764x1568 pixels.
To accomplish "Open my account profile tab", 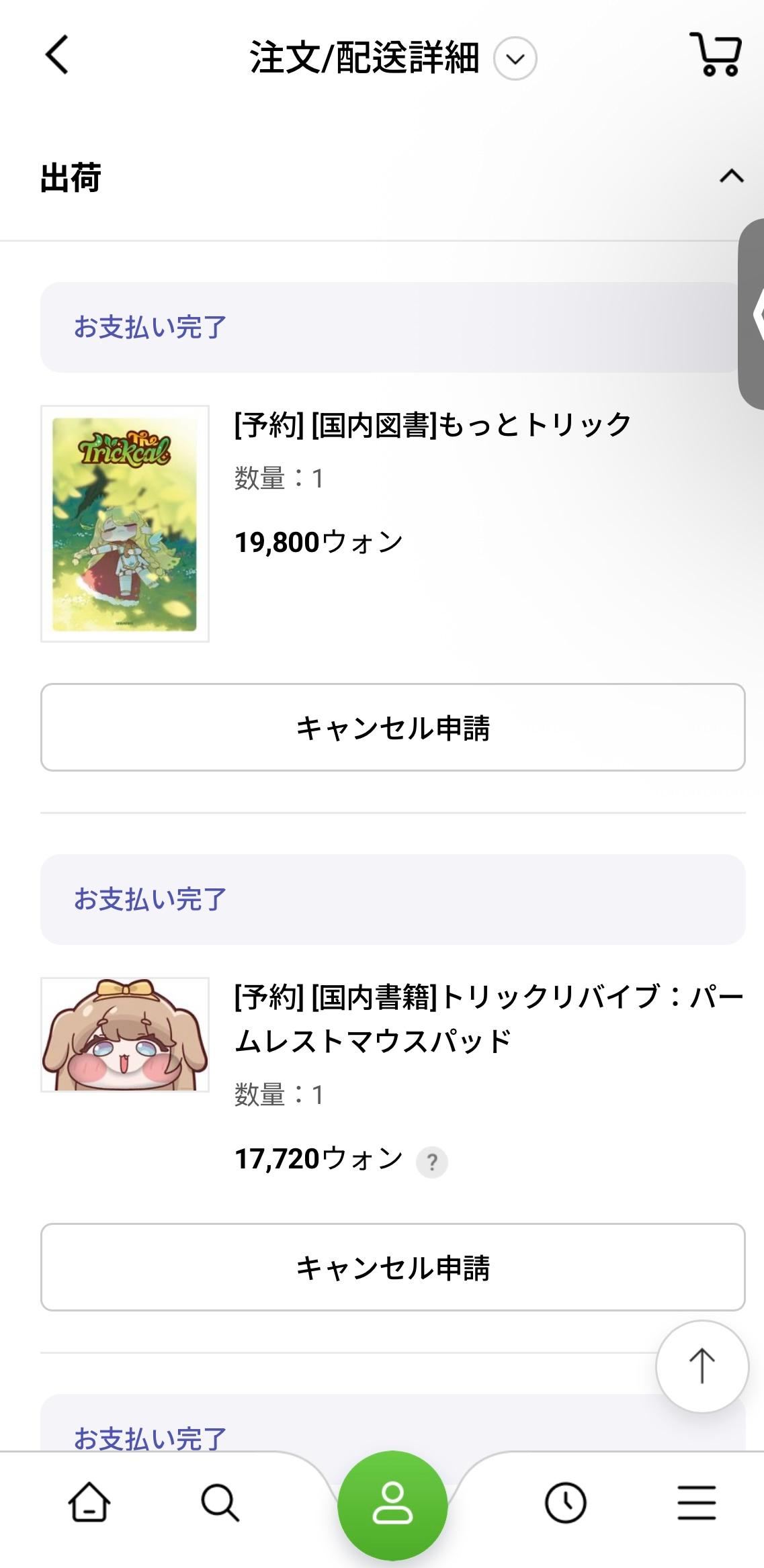I will click(392, 1503).
